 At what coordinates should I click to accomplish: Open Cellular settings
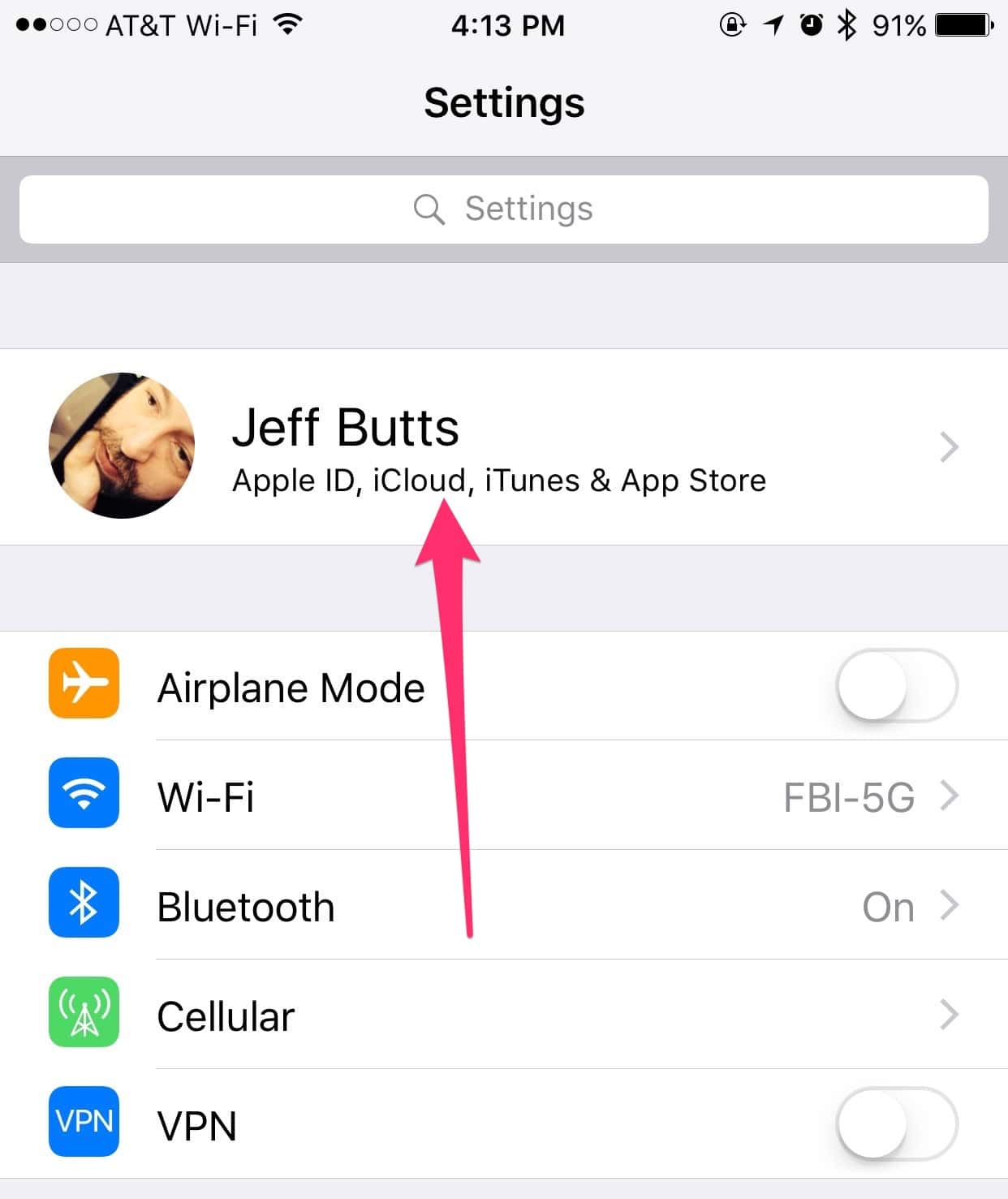pyautogui.click(x=503, y=1016)
